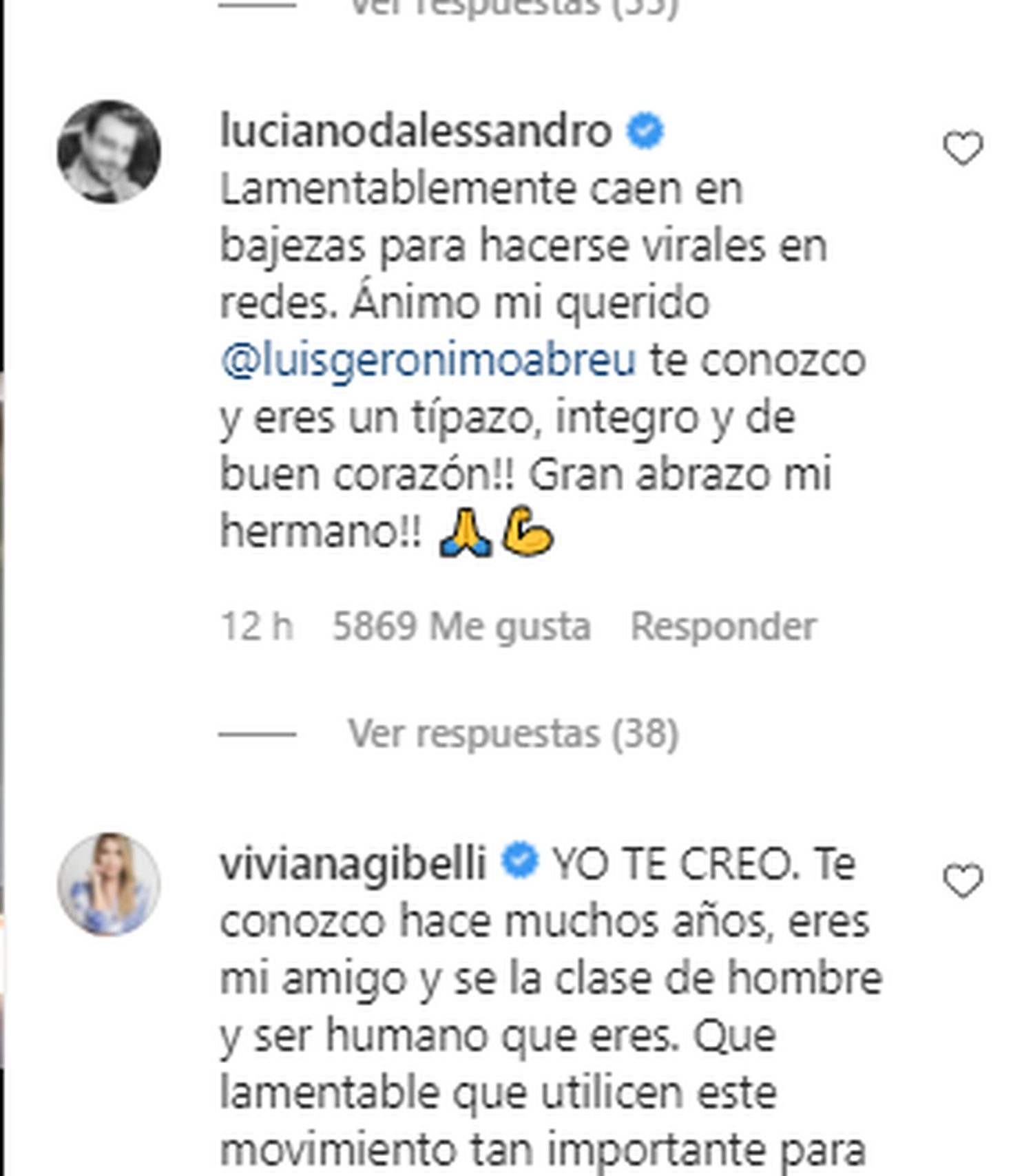The height and width of the screenshot is (1176, 1033).
Task: Expand Ver respuestas (38)
Action: pos(513,733)
